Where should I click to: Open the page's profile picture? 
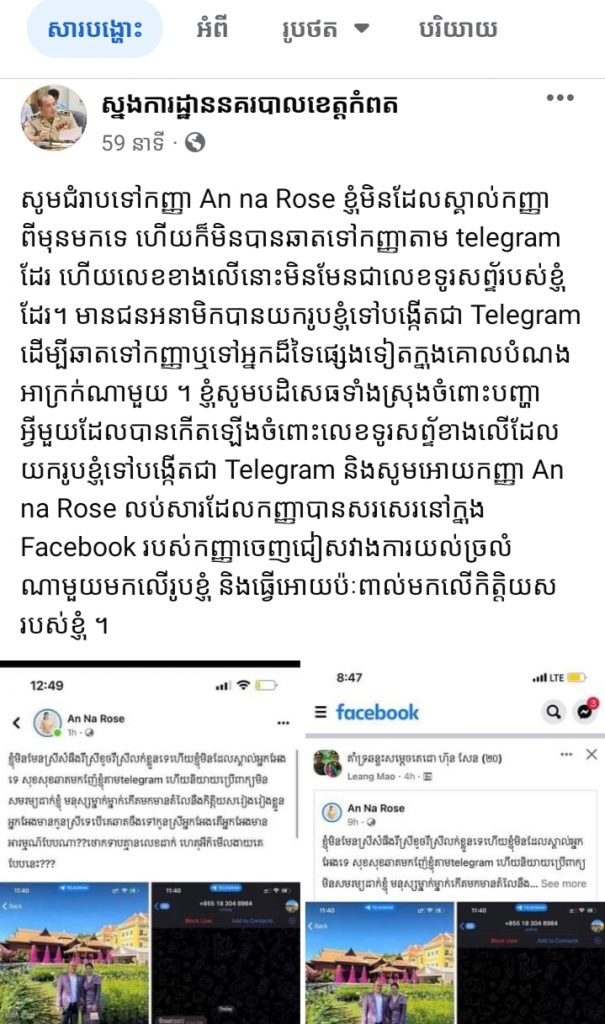point(54,117)
